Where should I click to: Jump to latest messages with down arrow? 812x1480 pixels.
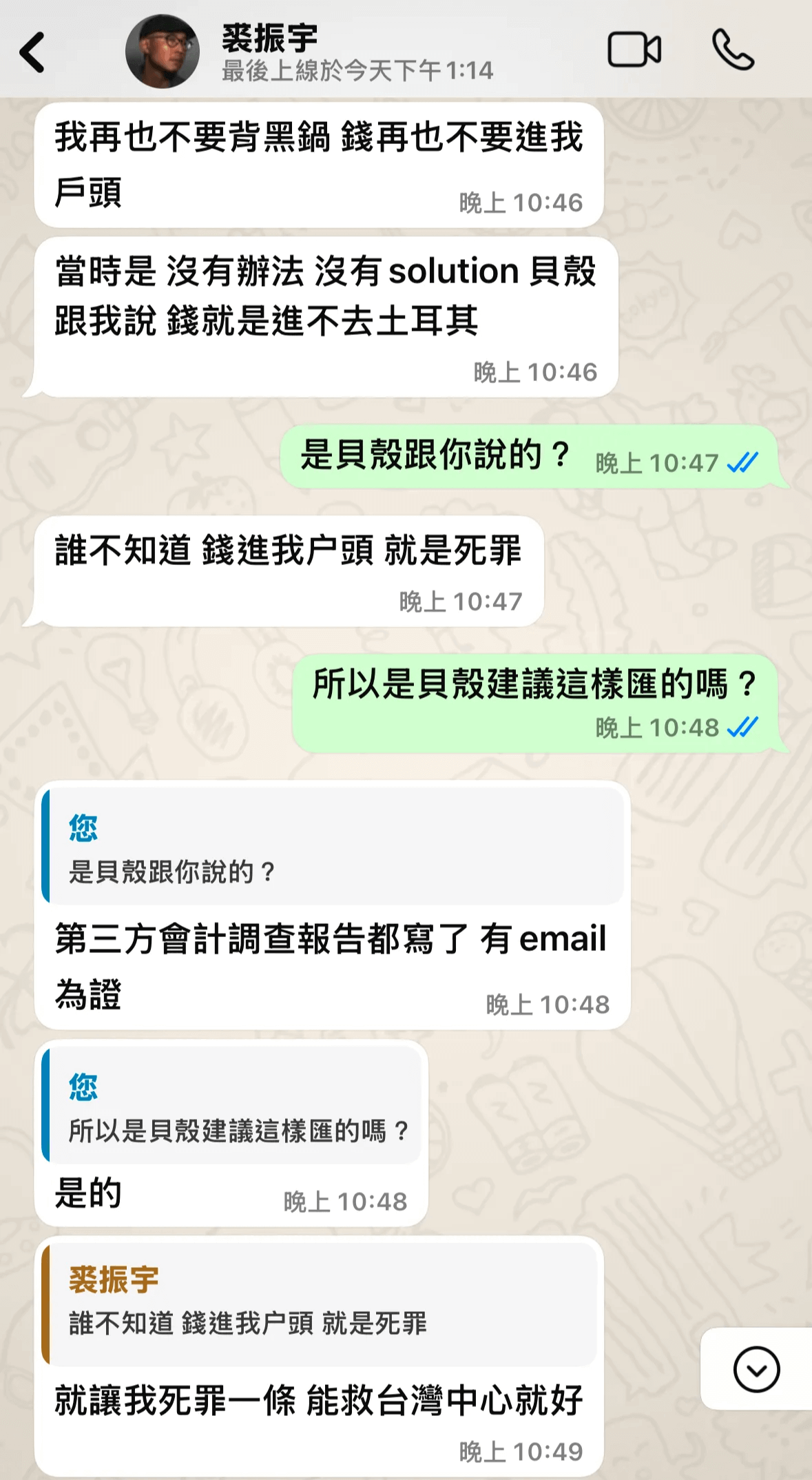pyautogui.click(x=756, y=1369)
